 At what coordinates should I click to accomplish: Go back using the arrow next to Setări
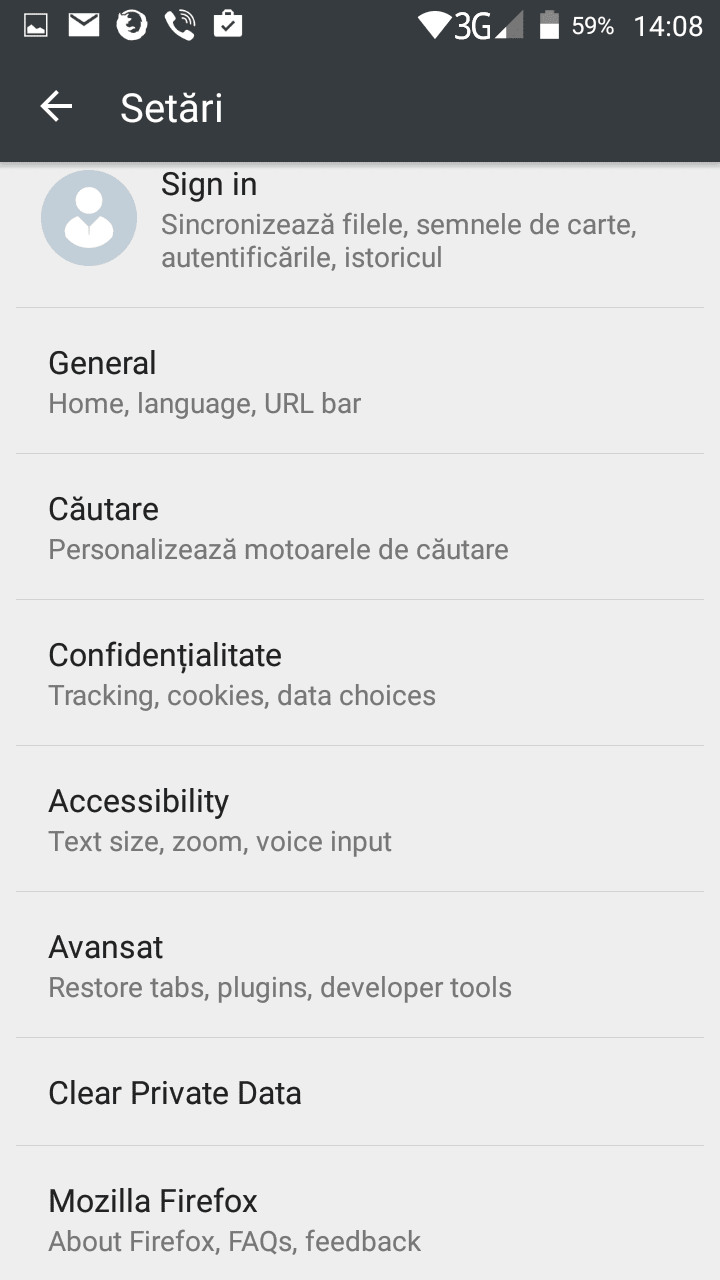pyautogui.click(x=57, y=107)
